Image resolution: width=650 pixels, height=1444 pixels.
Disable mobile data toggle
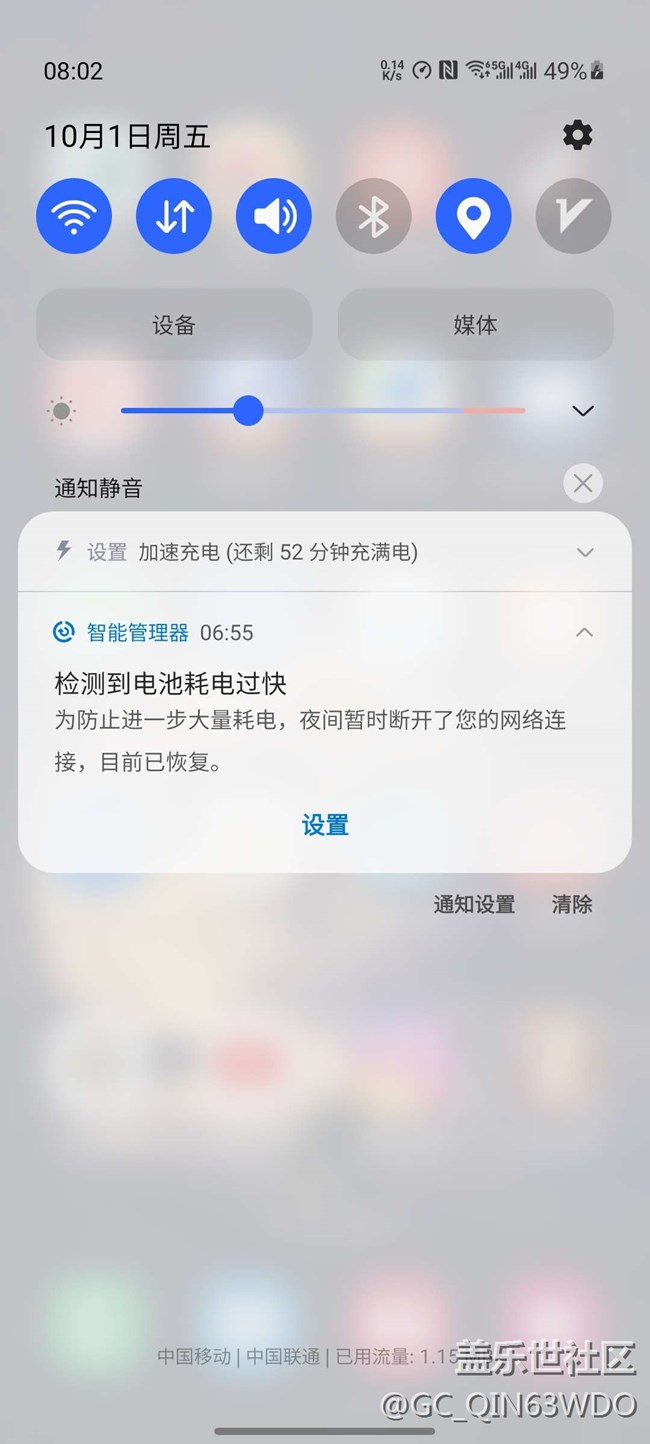point(174,216)
